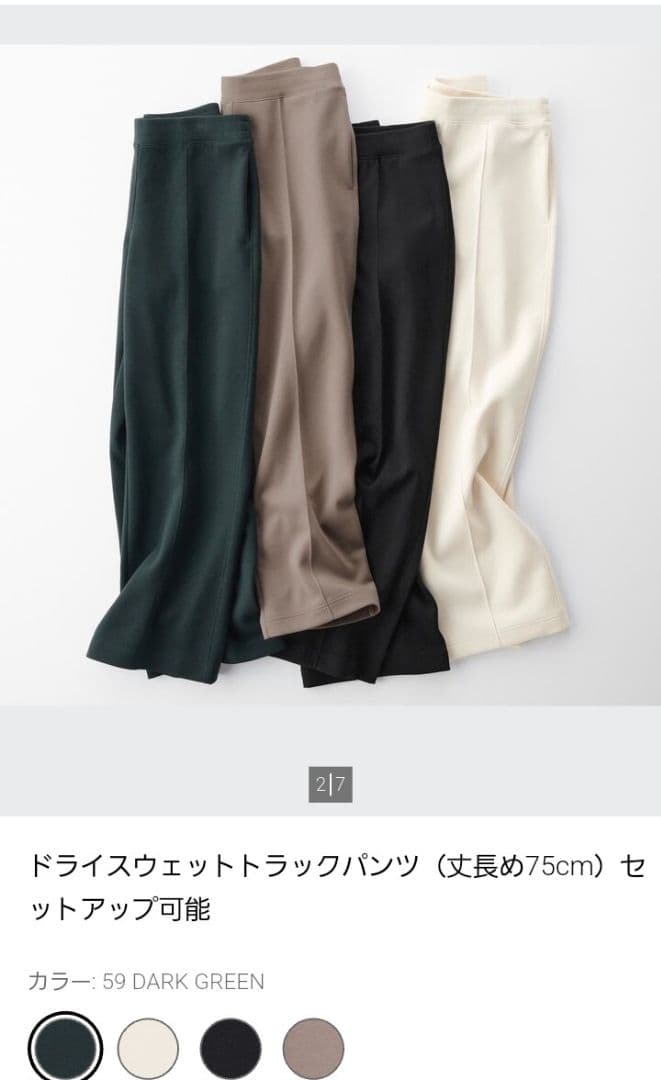Select the dark green color swatch

pos(65,1048)
